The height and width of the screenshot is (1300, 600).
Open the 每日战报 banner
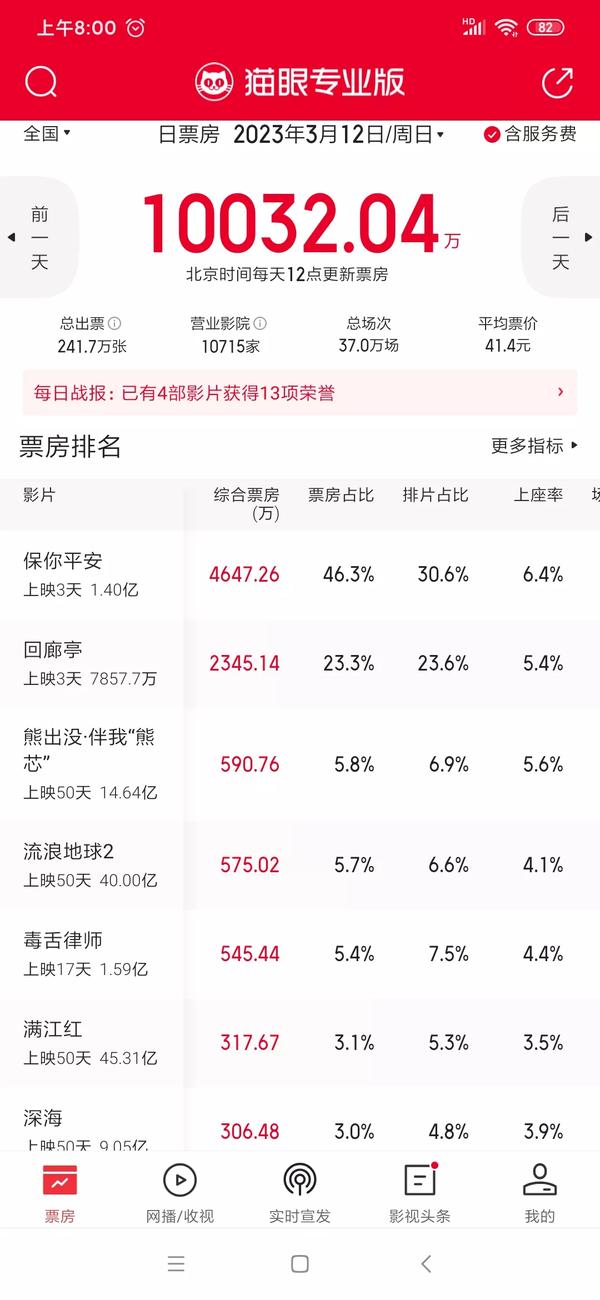pos(300,393)
